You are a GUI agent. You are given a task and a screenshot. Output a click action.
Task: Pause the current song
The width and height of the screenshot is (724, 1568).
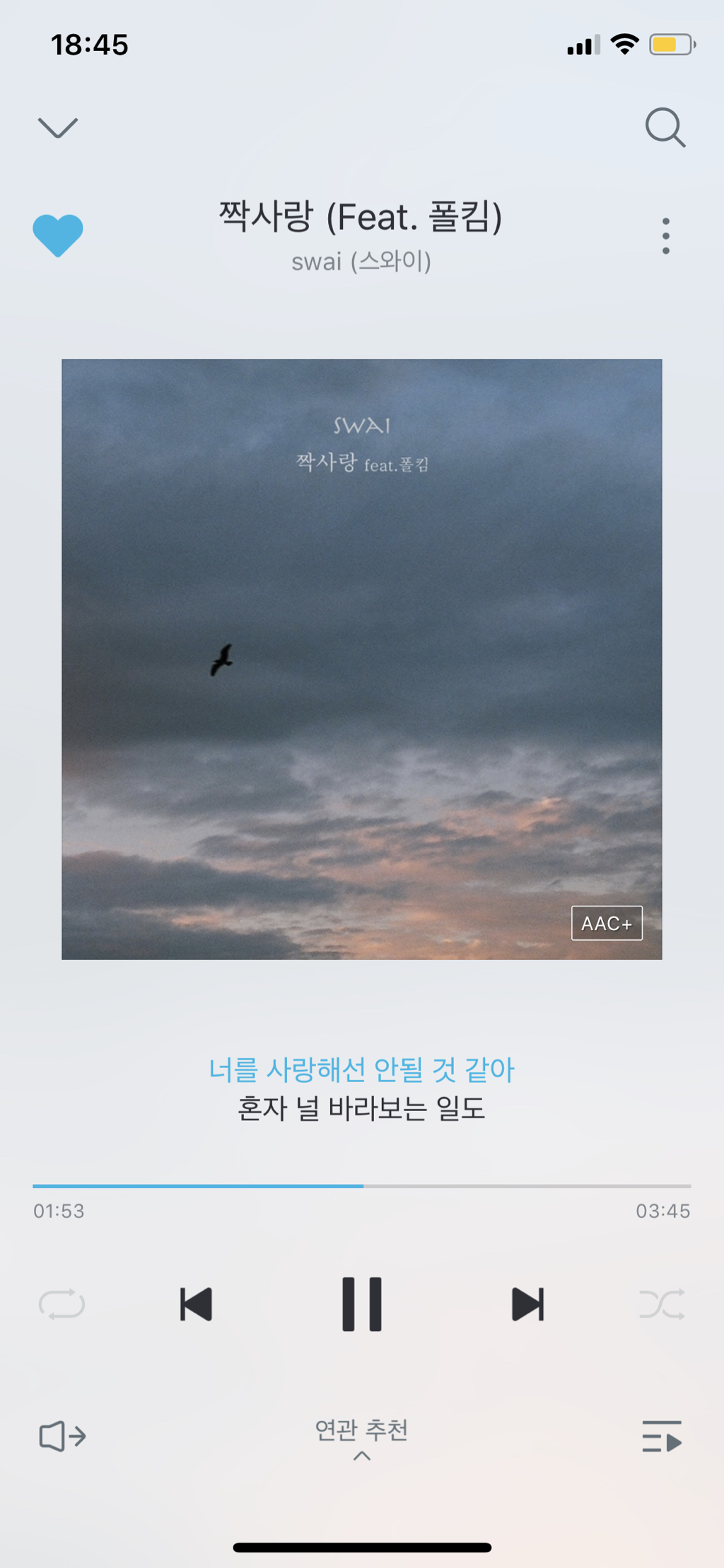361,1304
